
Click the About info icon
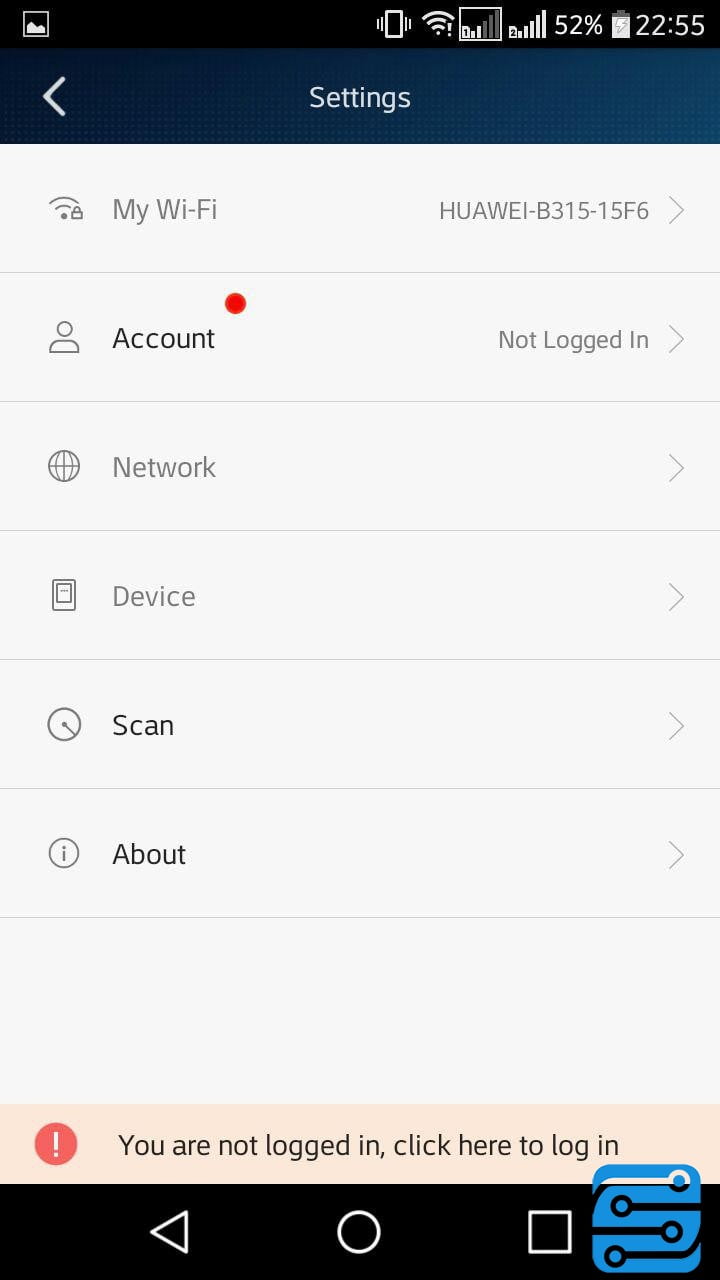(x=64, y=853)
